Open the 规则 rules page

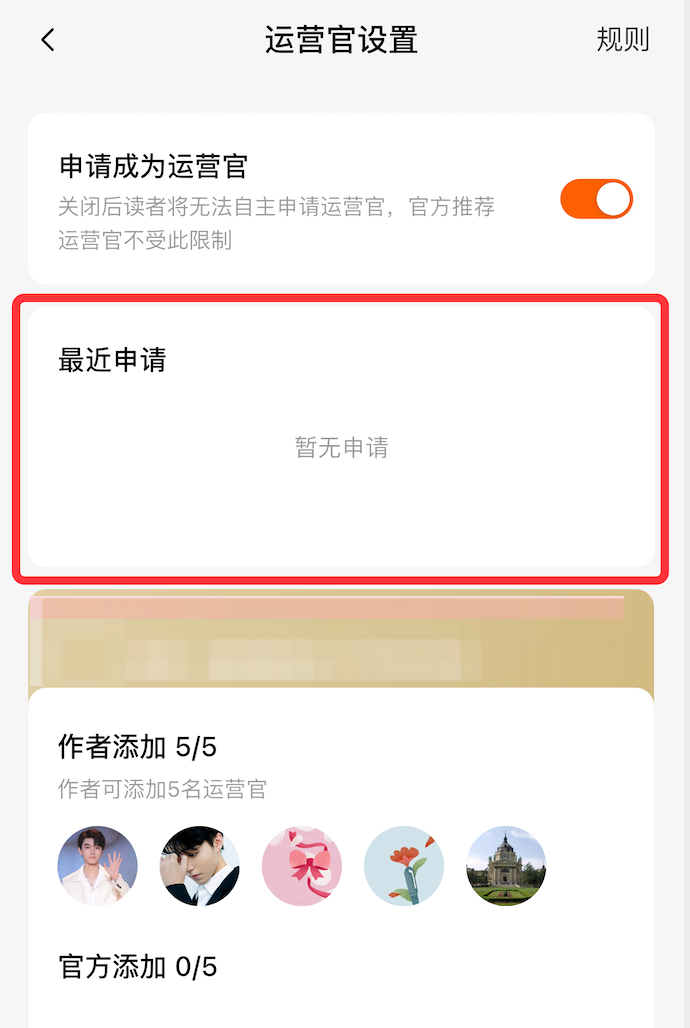point(622,40)
